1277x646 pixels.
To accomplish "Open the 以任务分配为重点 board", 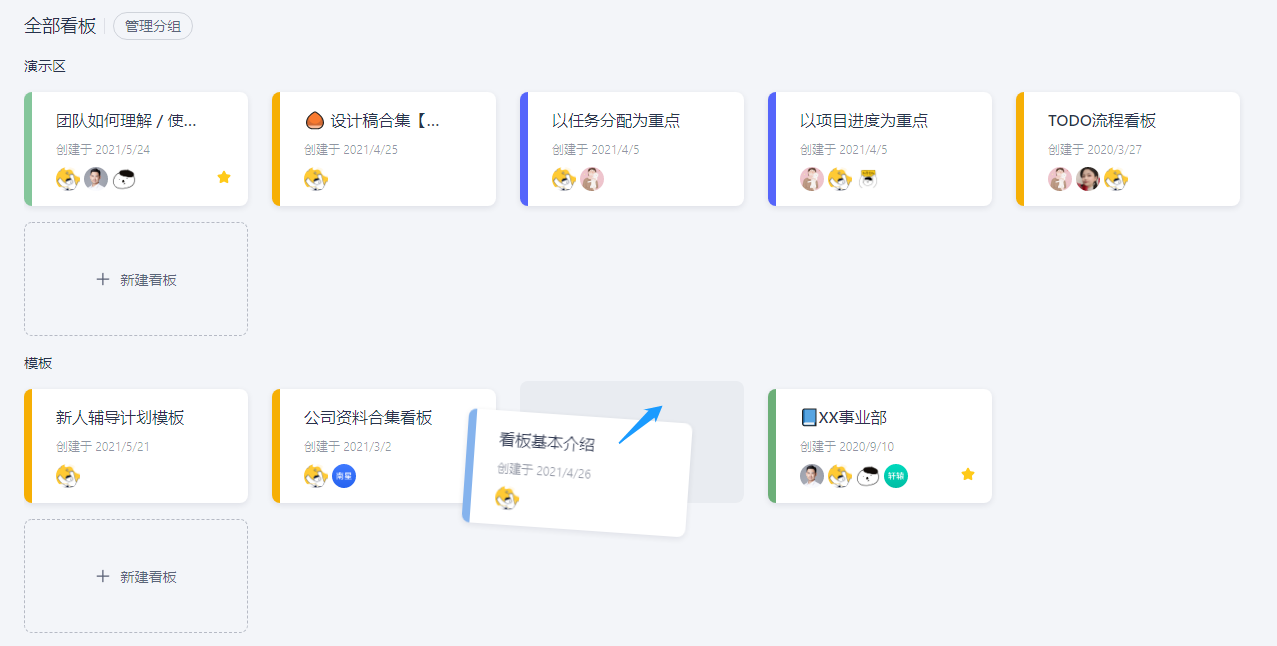I will coord(616,121).
